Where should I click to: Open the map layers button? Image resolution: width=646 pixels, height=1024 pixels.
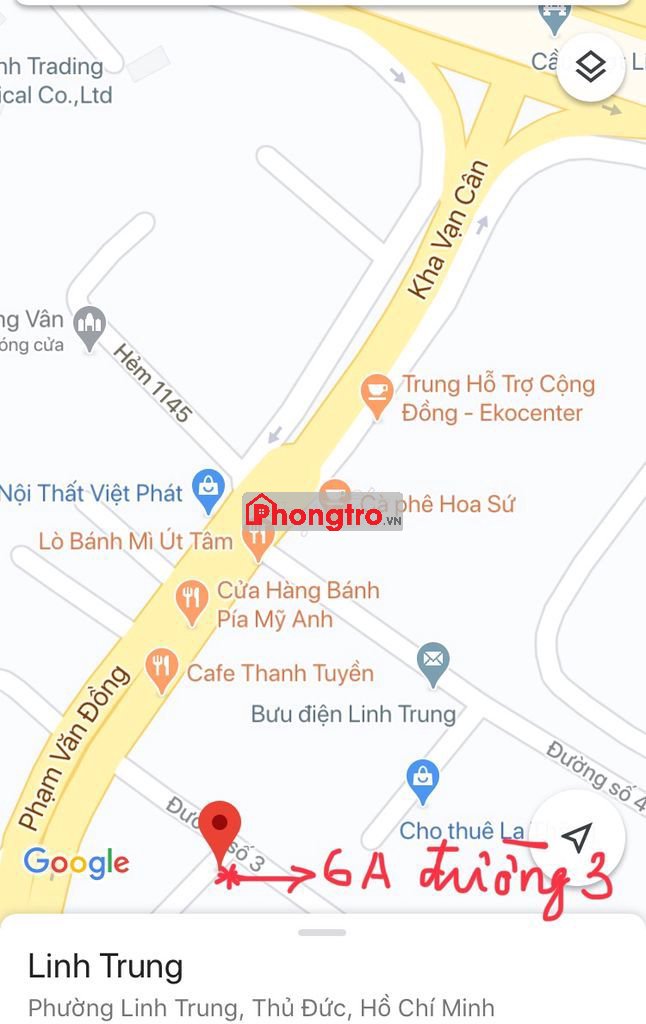(x=591, y=67)
